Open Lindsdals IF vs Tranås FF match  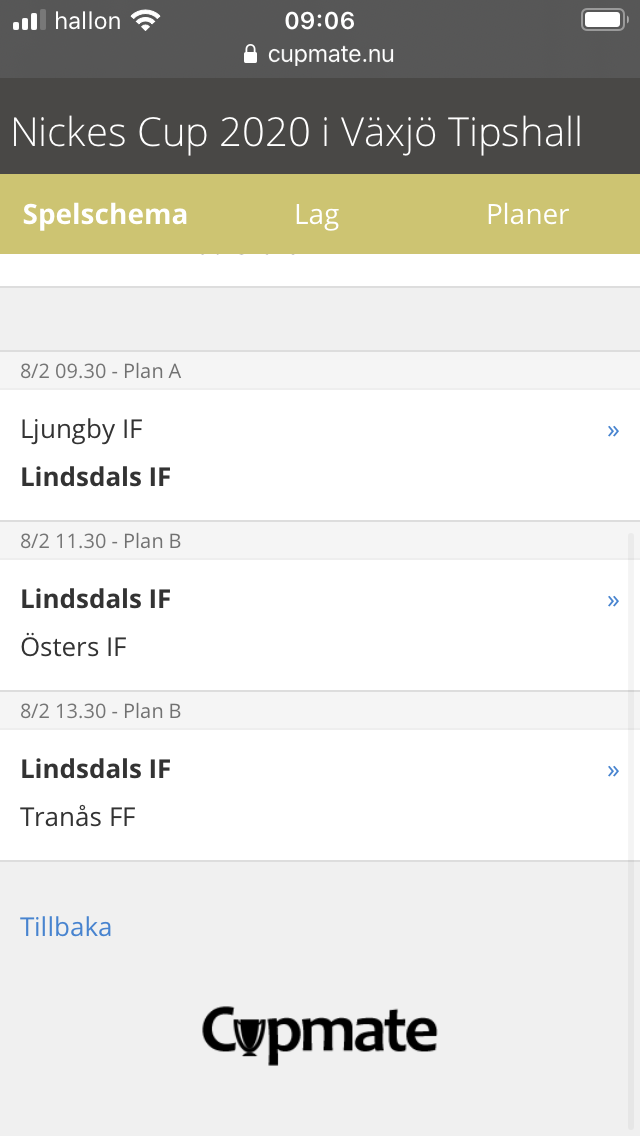click(320, 794)
